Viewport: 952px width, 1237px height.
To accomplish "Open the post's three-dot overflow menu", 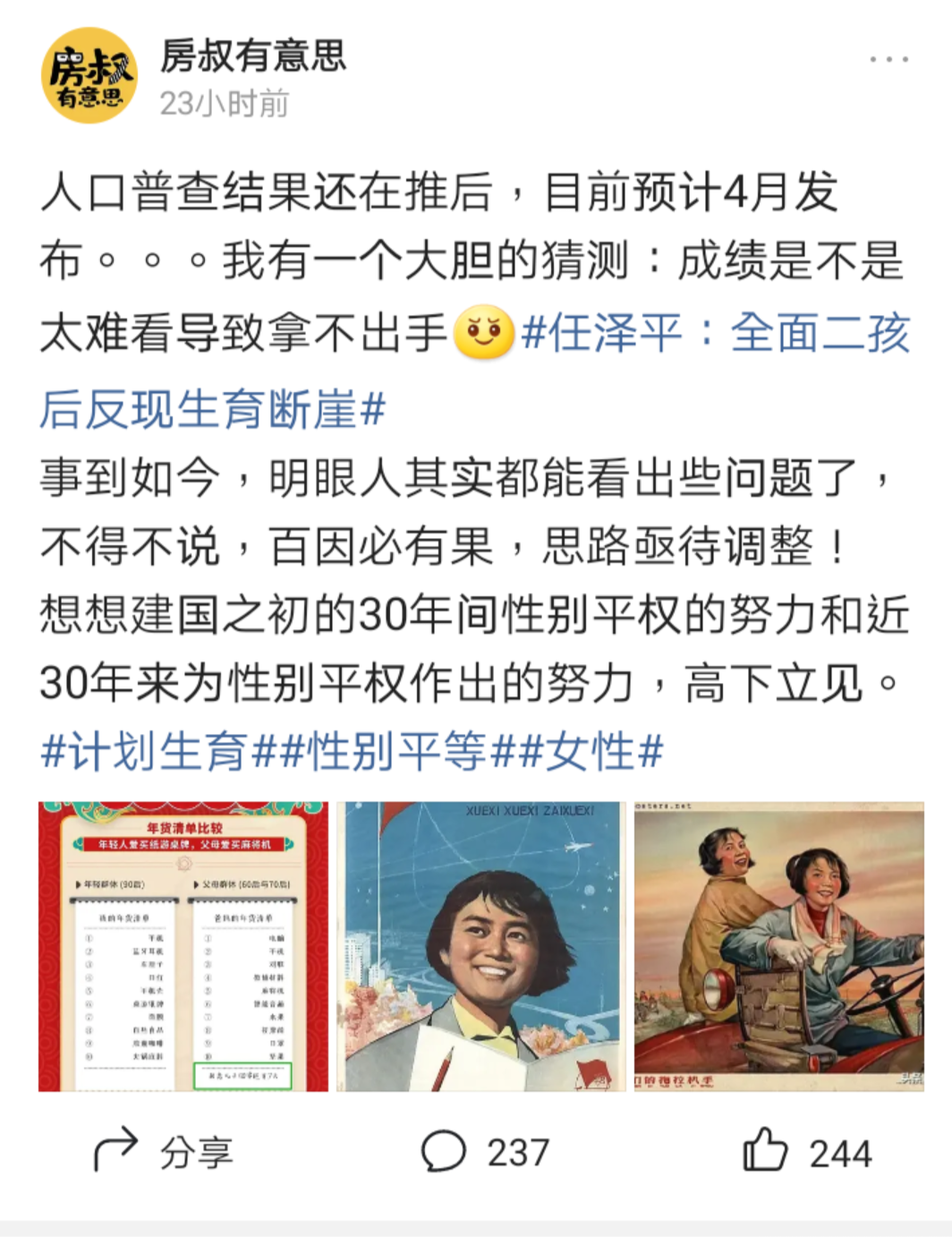I will (888, 60).
